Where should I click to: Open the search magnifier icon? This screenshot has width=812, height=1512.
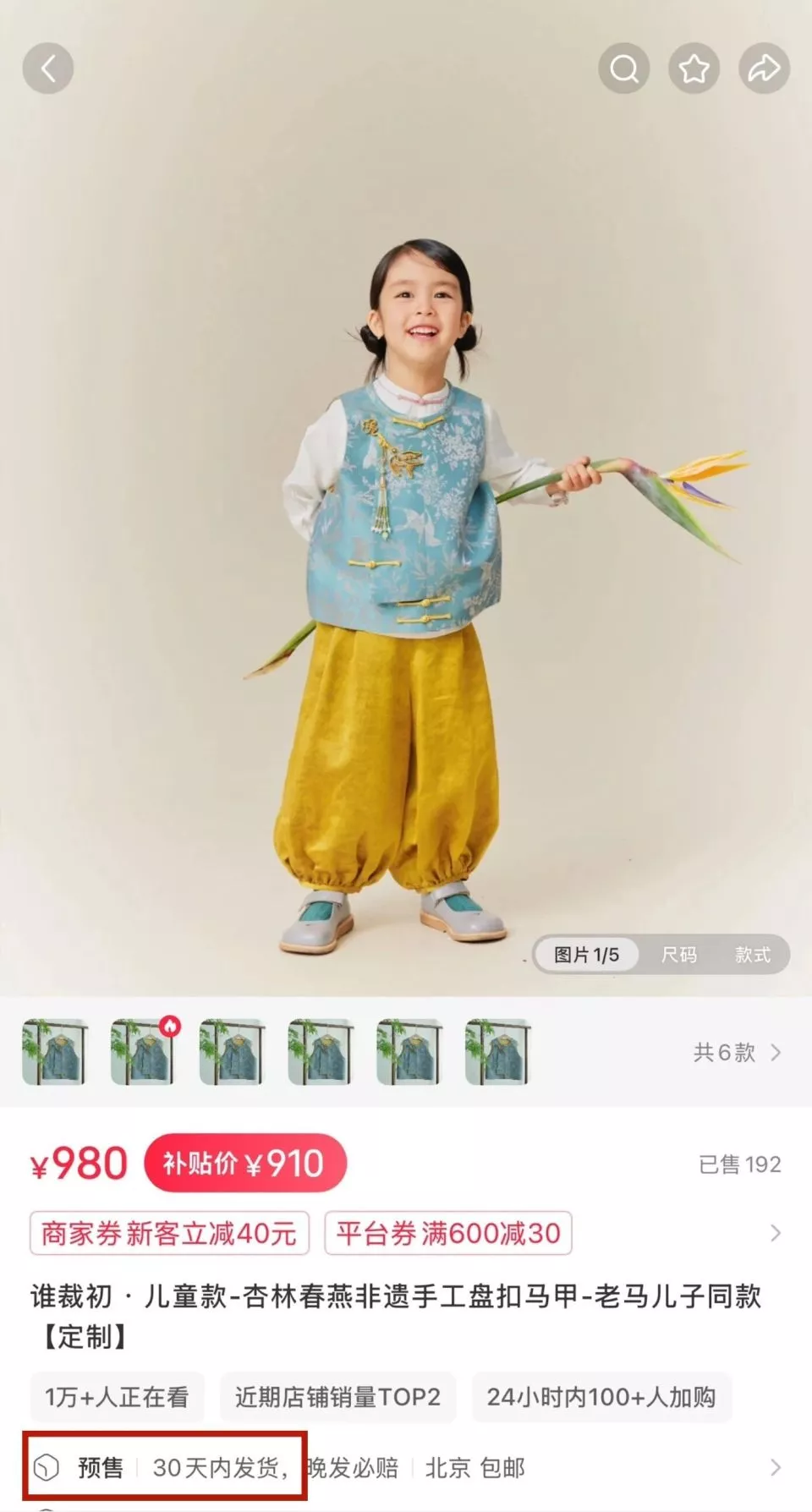624,68
